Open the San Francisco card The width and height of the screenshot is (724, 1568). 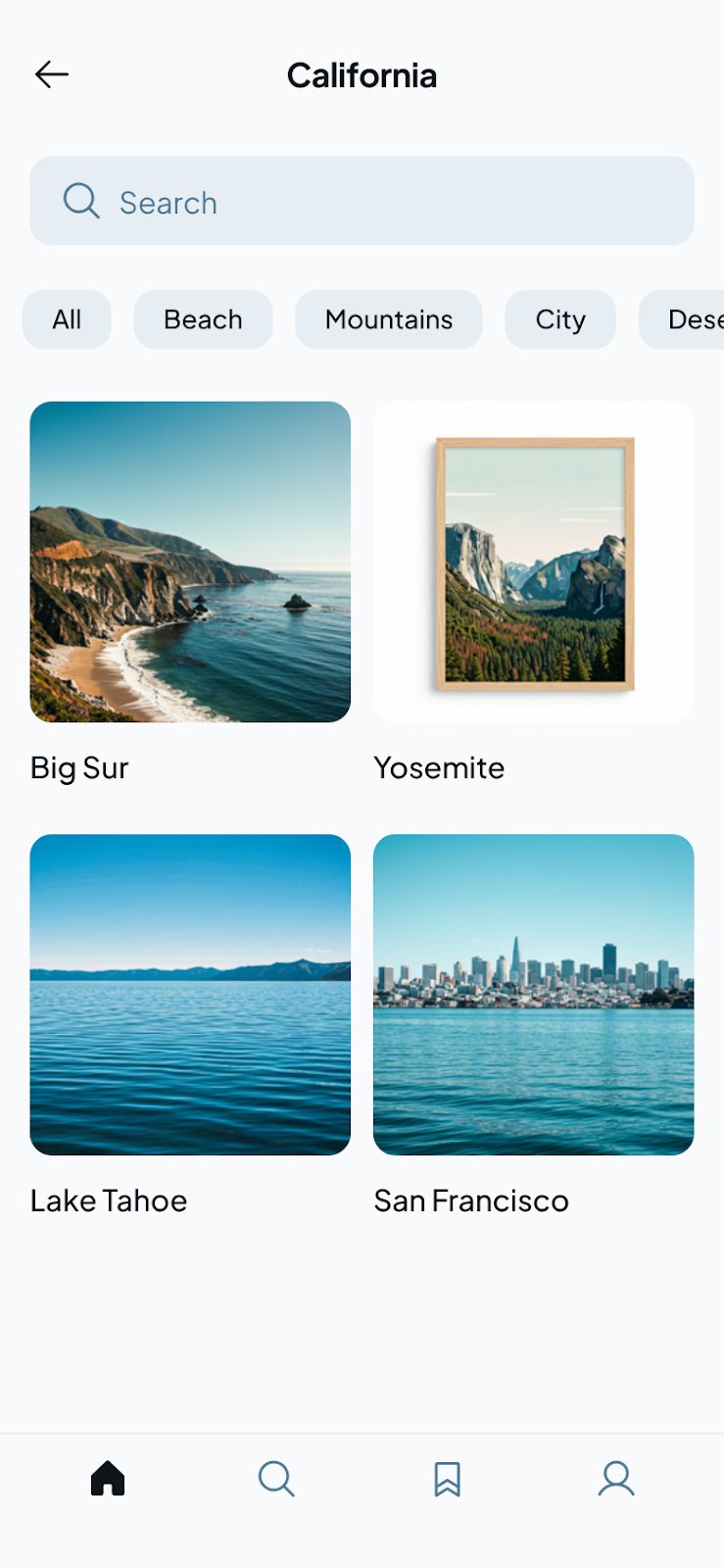pos(533,995)
